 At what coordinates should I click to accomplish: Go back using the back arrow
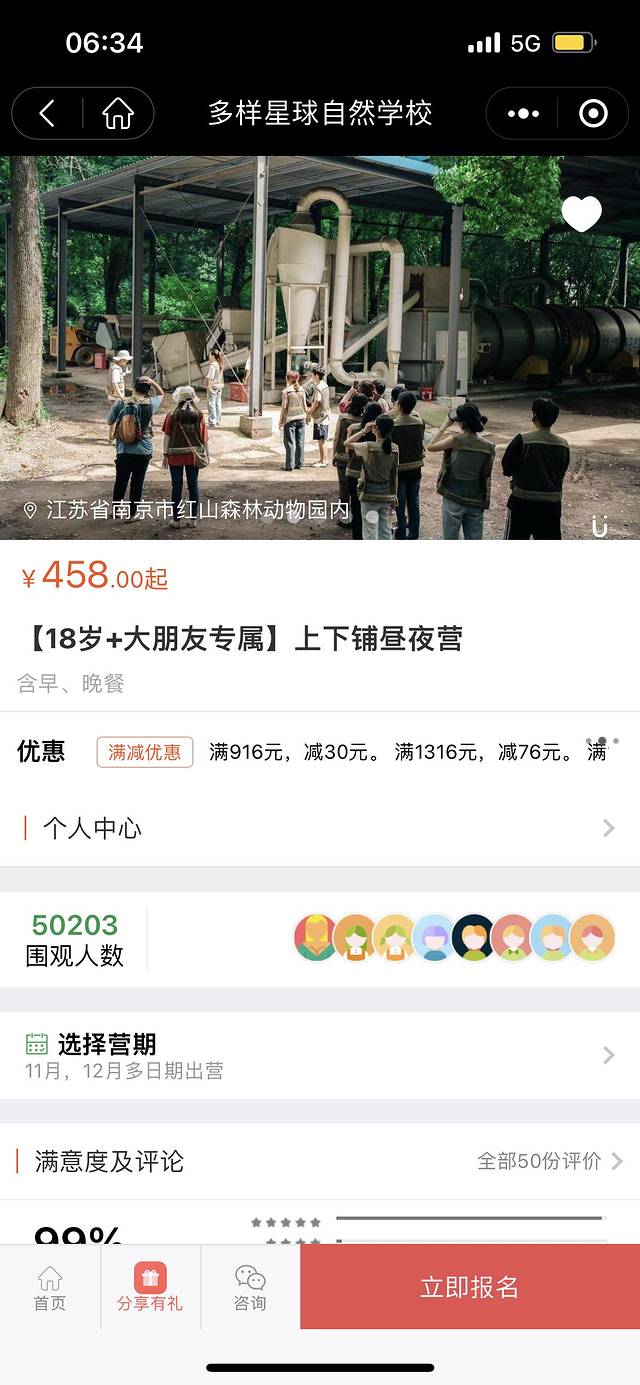[x=47, y=114]
